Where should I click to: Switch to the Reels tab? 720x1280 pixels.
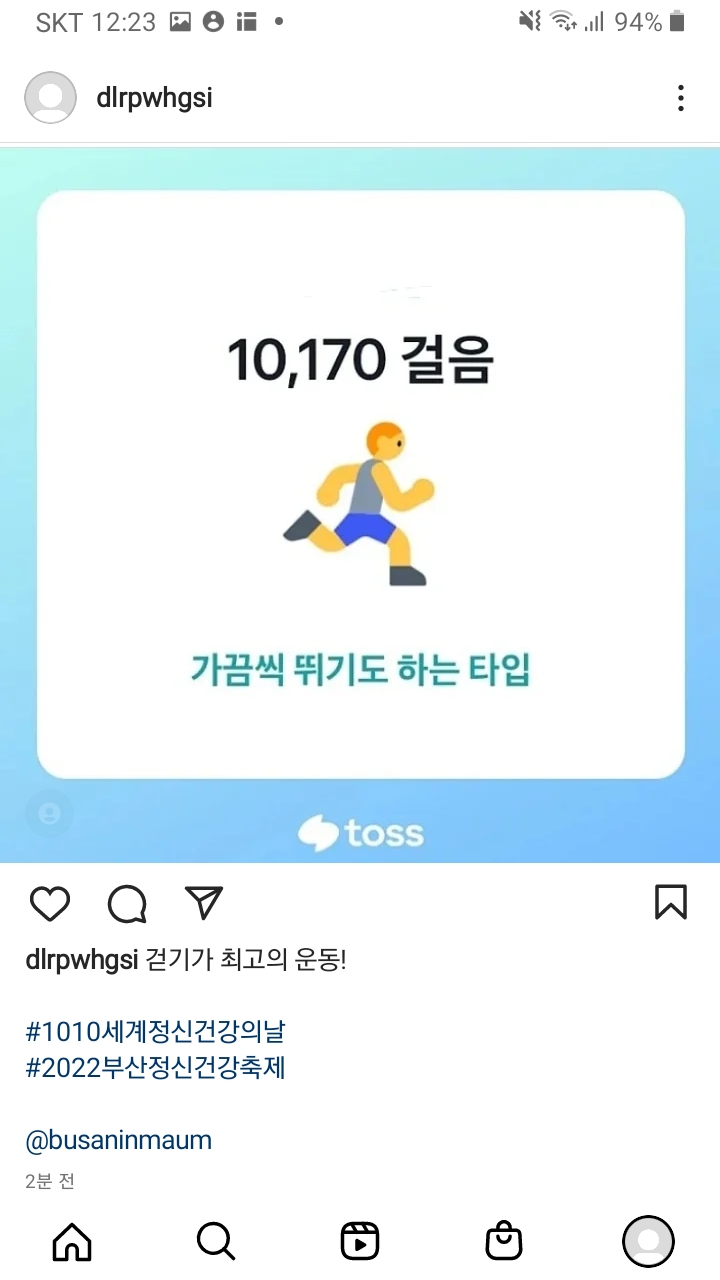pyautogui.click(x=360, y=1242)
